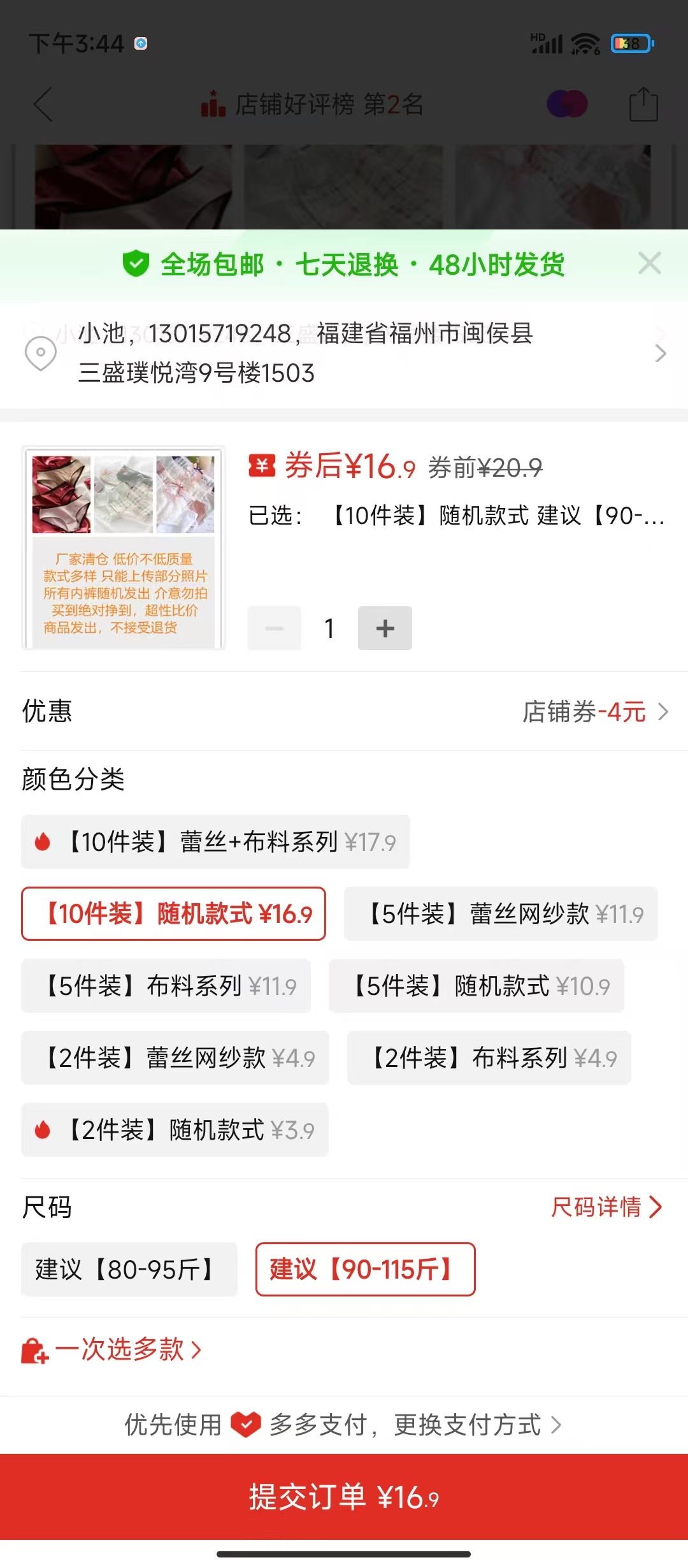Viewport: 688px width, 1568px height.
Task: Open the delivery address row for 小池
Action: (344, 353)
